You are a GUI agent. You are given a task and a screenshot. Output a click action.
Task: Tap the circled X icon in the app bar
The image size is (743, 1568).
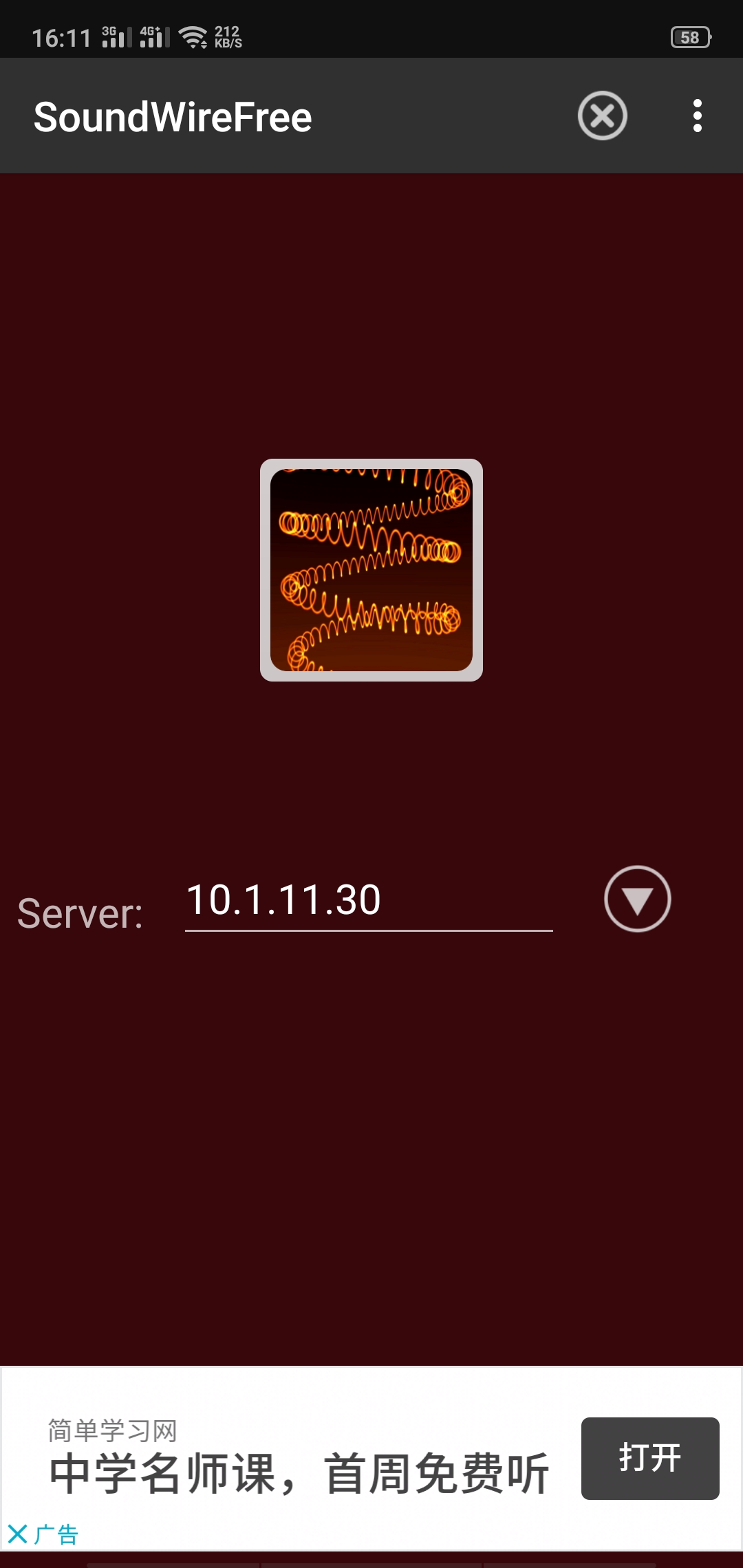[602, 116]
